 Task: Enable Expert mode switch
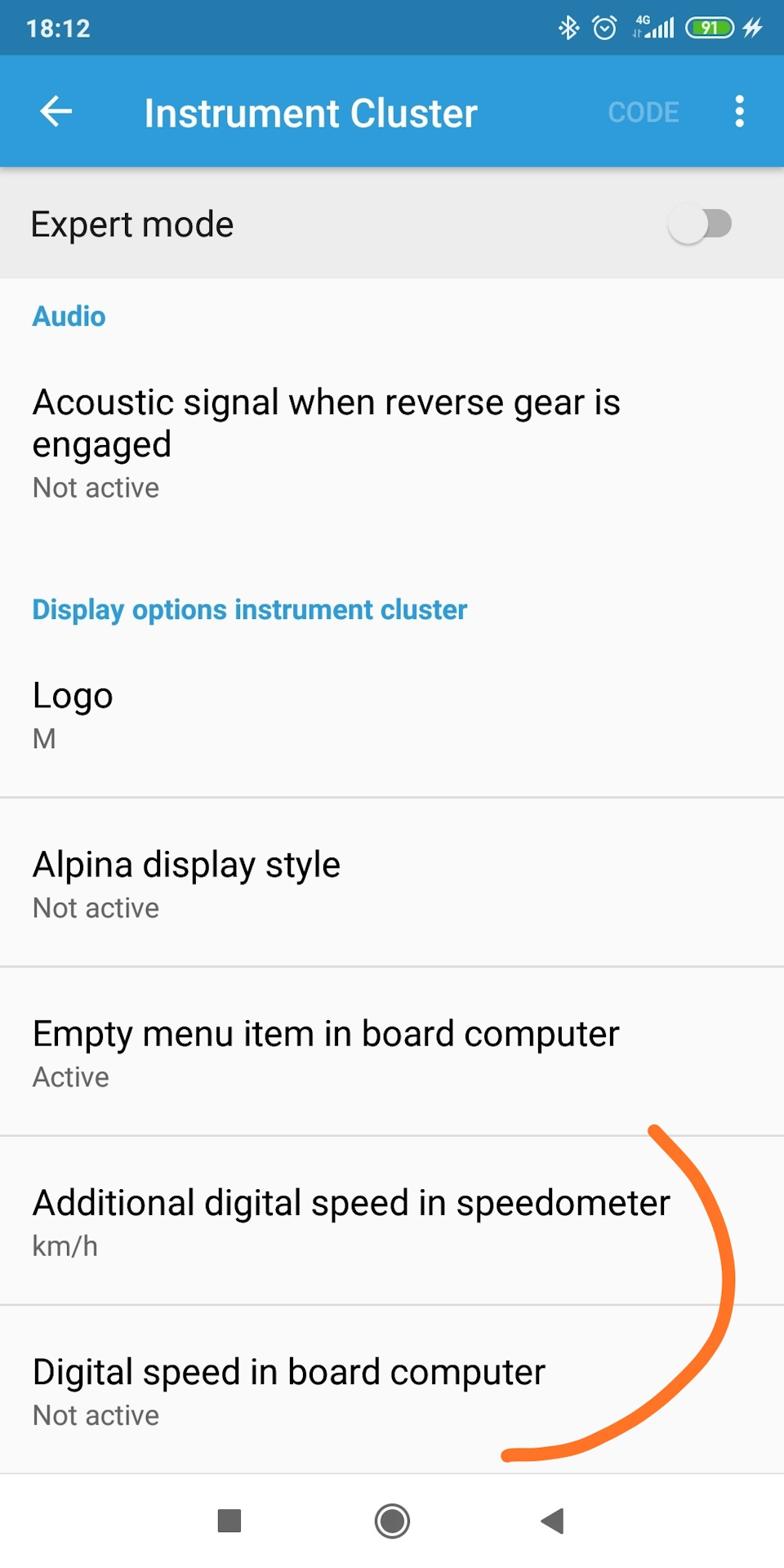(x=700, y=224)
